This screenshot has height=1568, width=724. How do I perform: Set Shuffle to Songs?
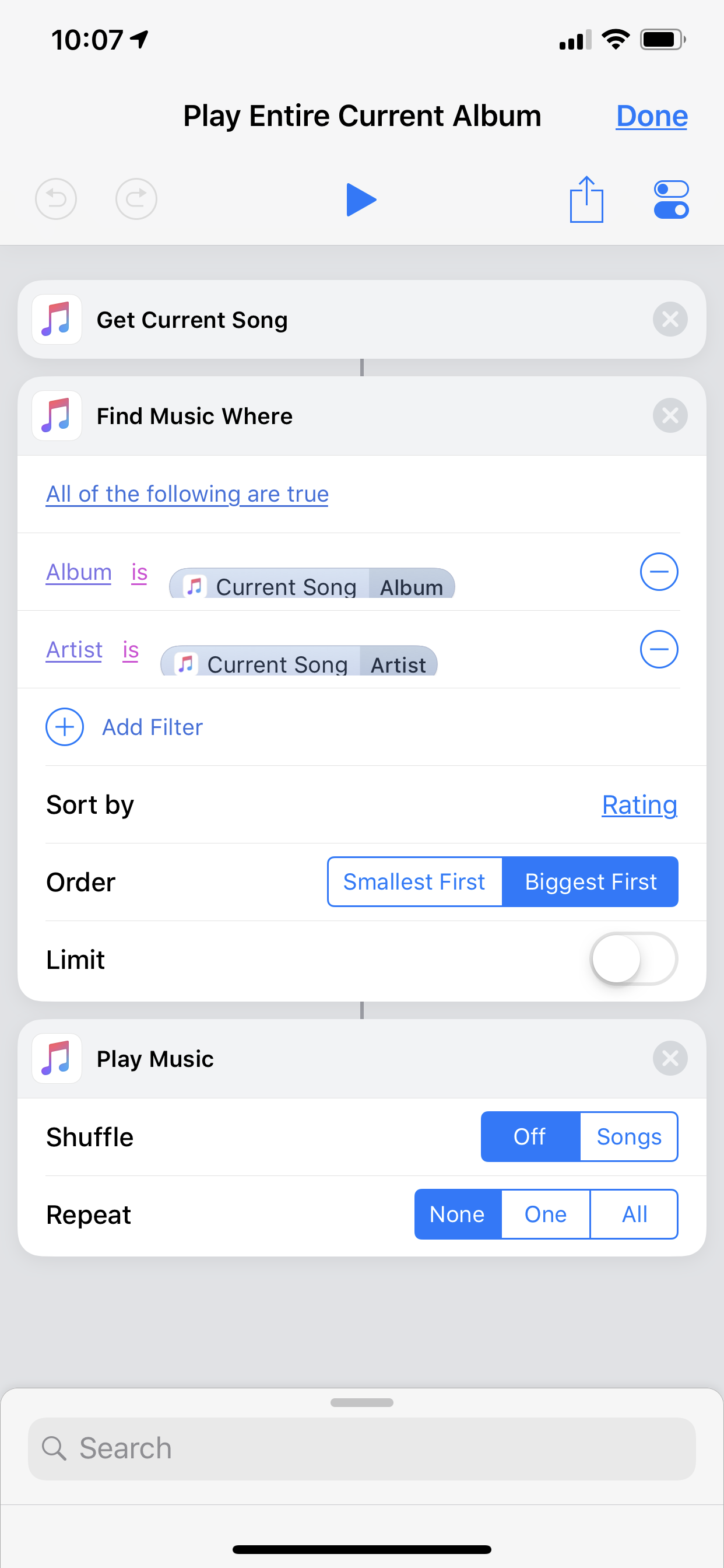coord(628,1136)
